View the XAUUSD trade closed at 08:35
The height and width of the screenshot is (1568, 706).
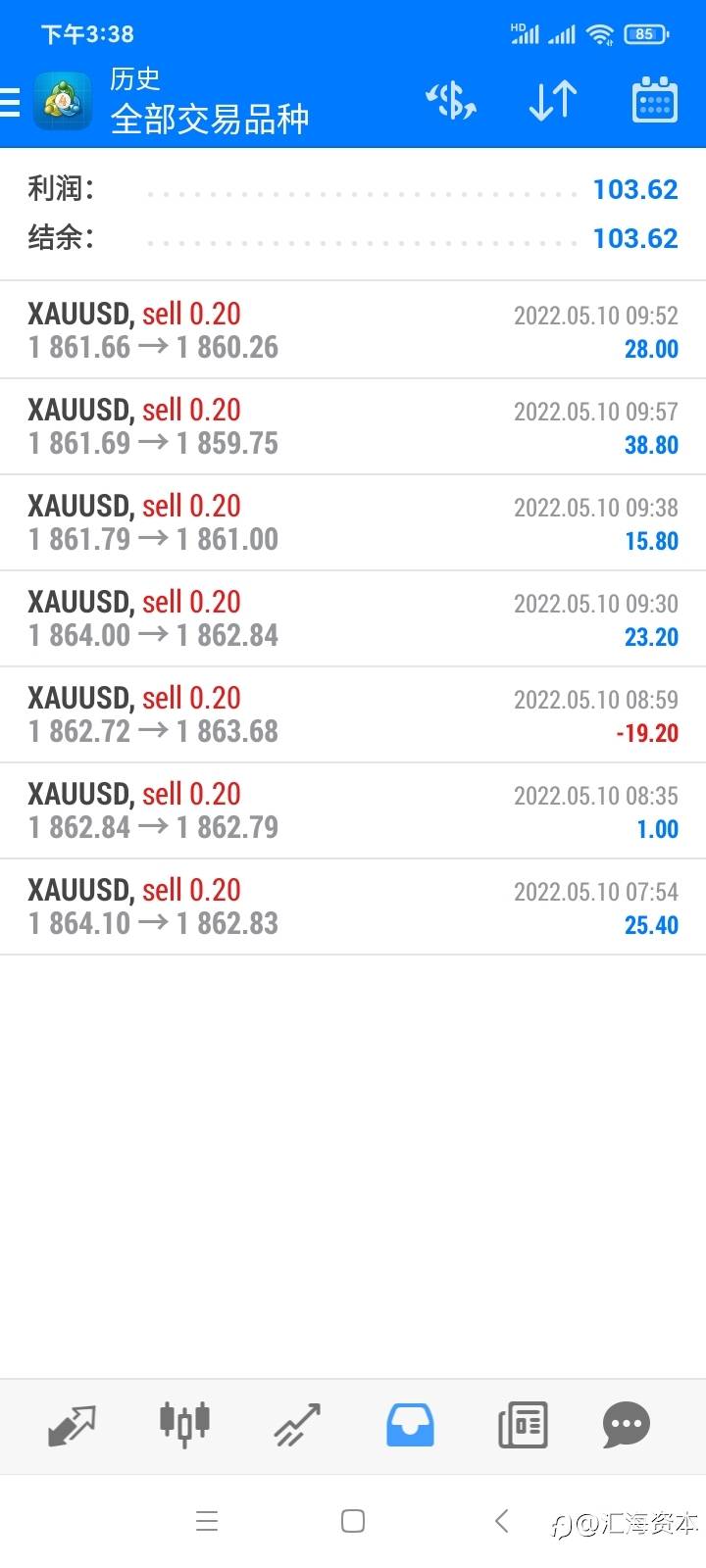coord(353,810)
